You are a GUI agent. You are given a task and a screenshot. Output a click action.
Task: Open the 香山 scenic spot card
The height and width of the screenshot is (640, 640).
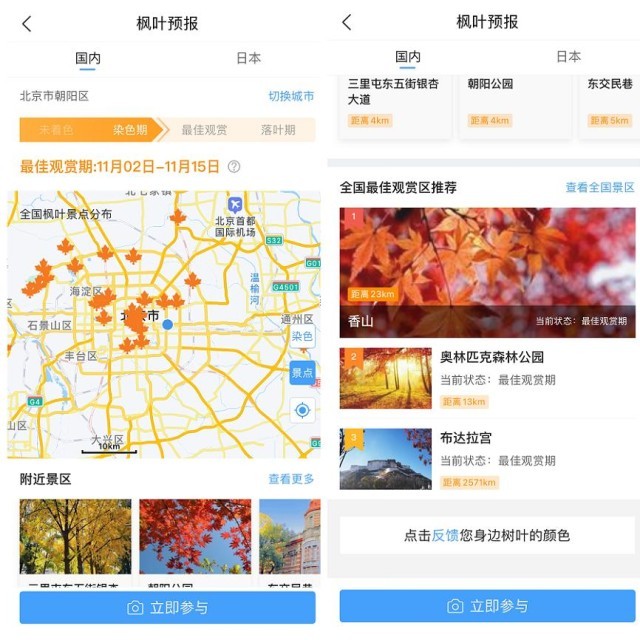point(487,272)
